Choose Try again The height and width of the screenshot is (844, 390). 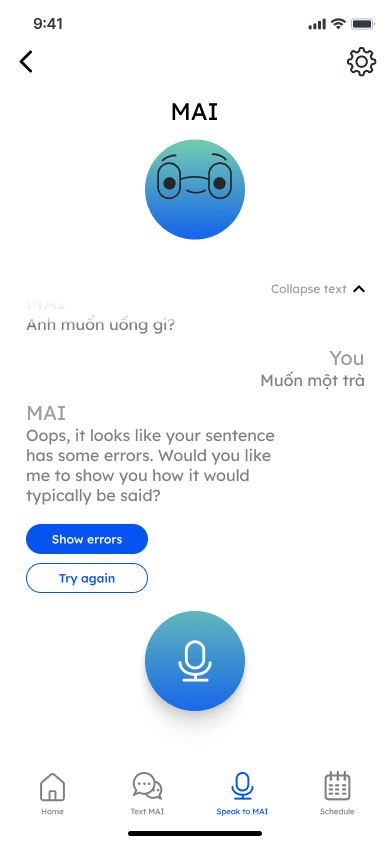[x=87, y=578]
